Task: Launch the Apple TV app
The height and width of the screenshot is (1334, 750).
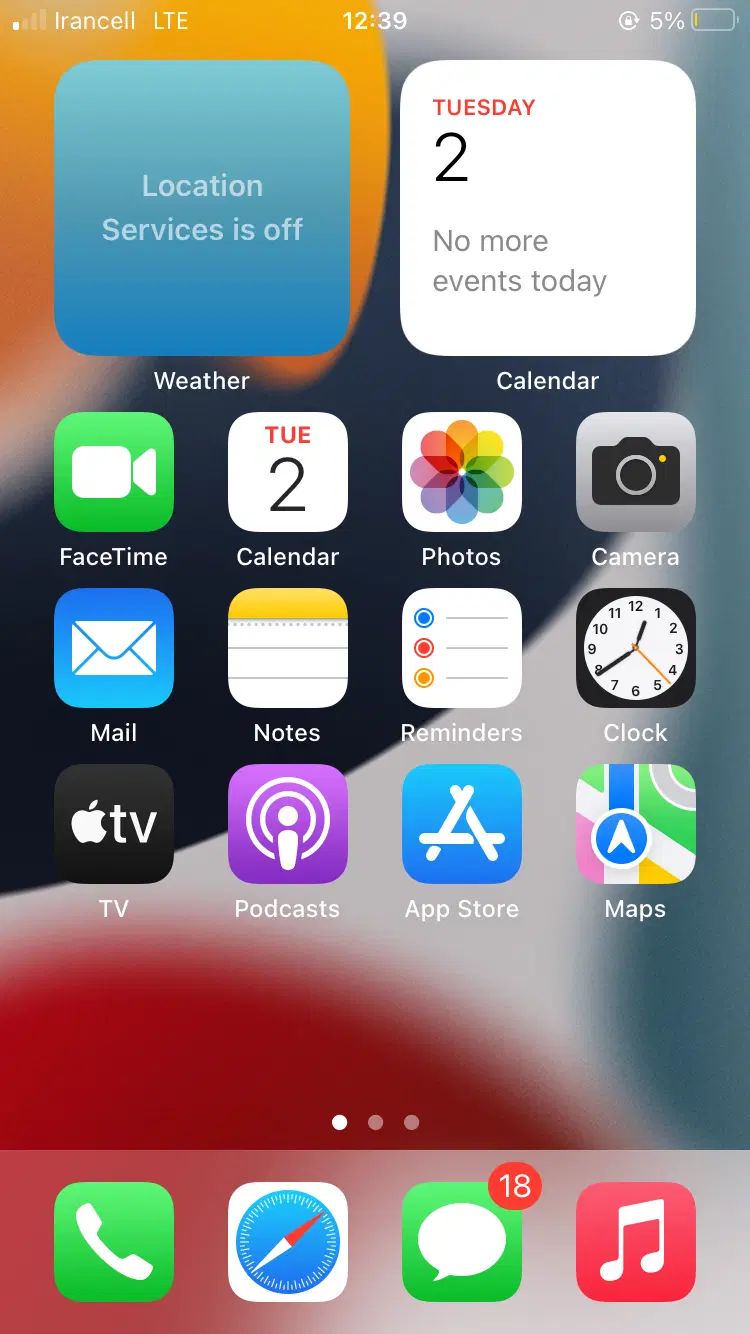Action: pos(114,824)
